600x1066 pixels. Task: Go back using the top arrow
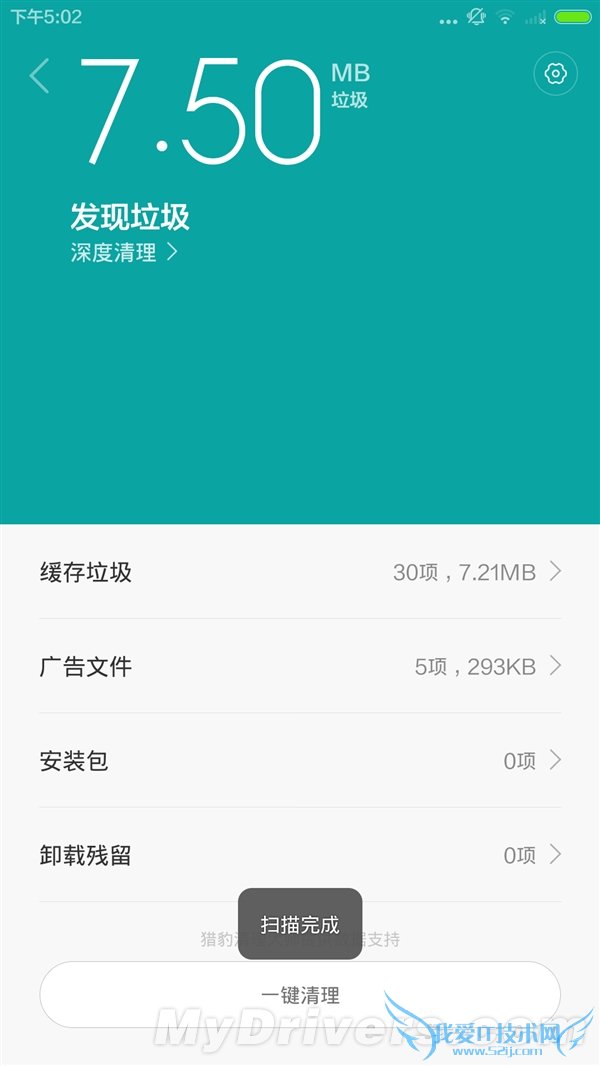[39, 76]
